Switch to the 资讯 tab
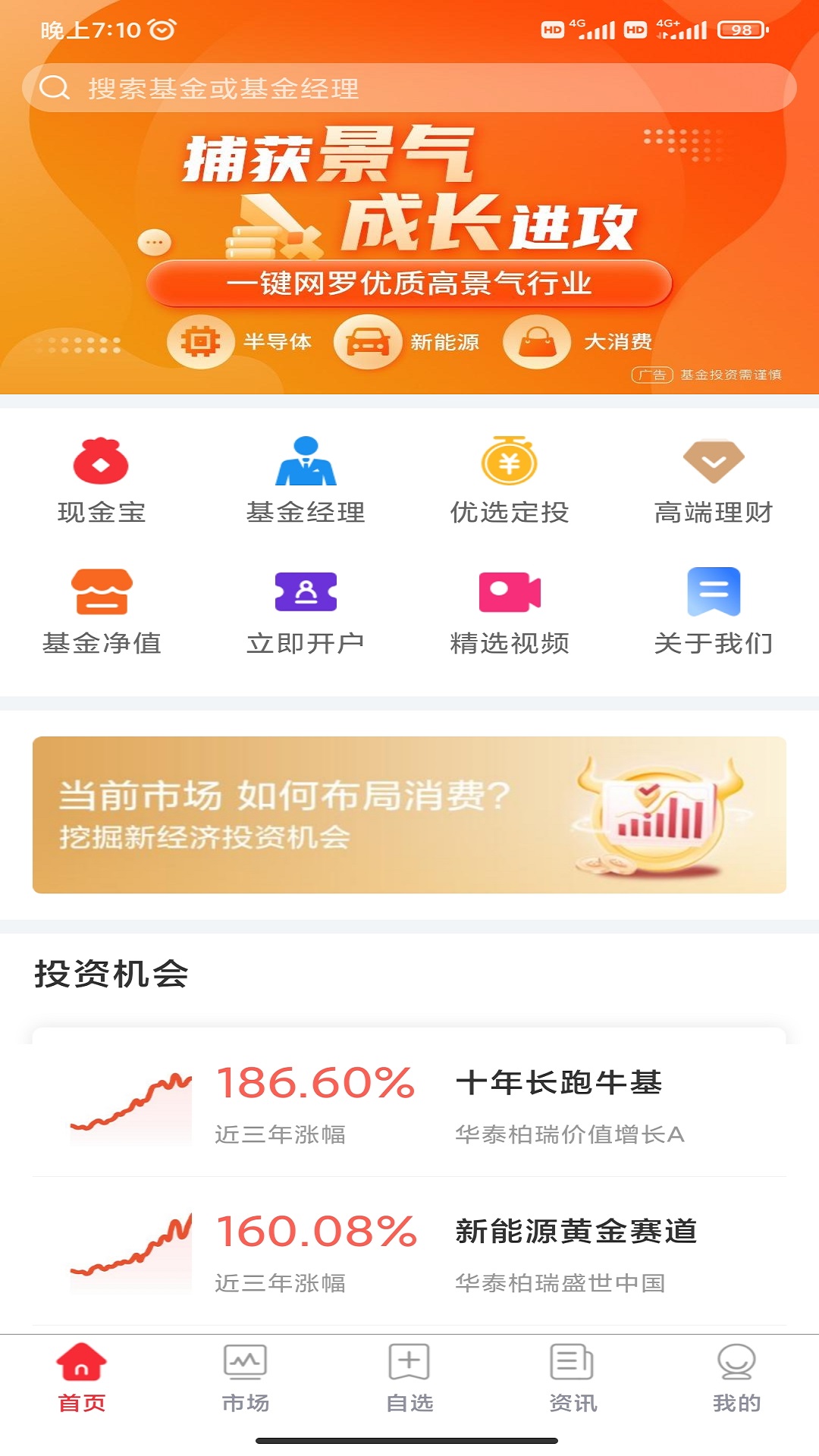The image size is (819, 1456). tap(573, 1382)
